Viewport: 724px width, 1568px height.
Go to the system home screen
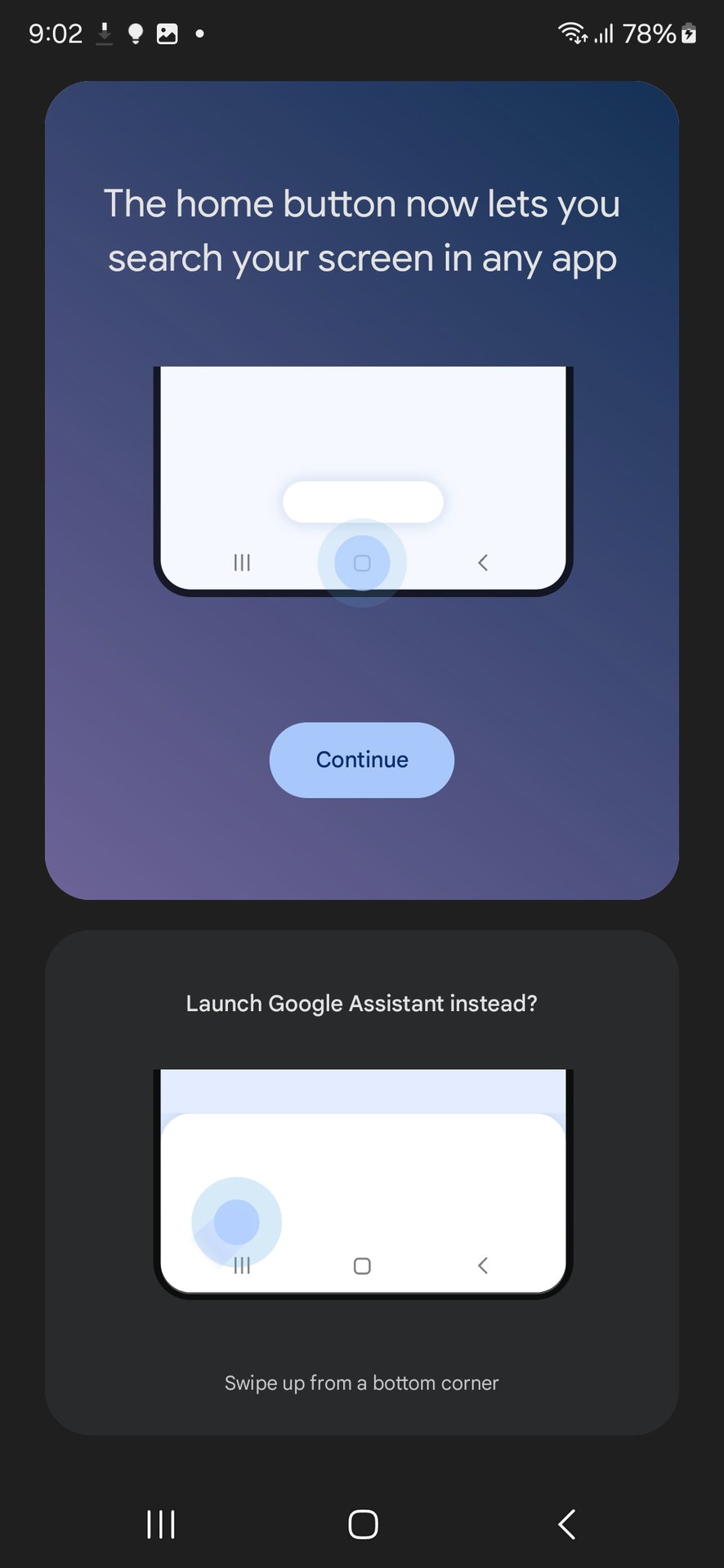363,1524
